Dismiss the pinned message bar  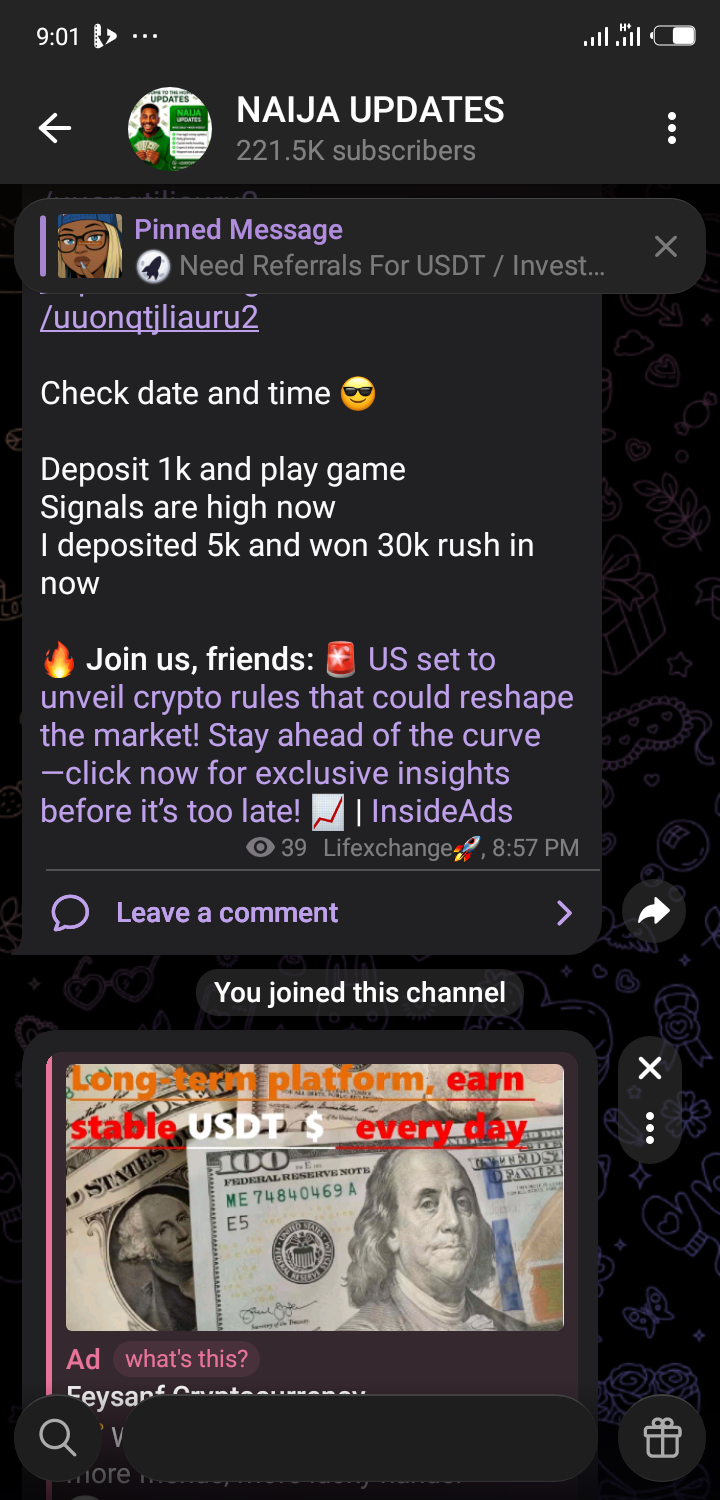(x=665, y=247)
